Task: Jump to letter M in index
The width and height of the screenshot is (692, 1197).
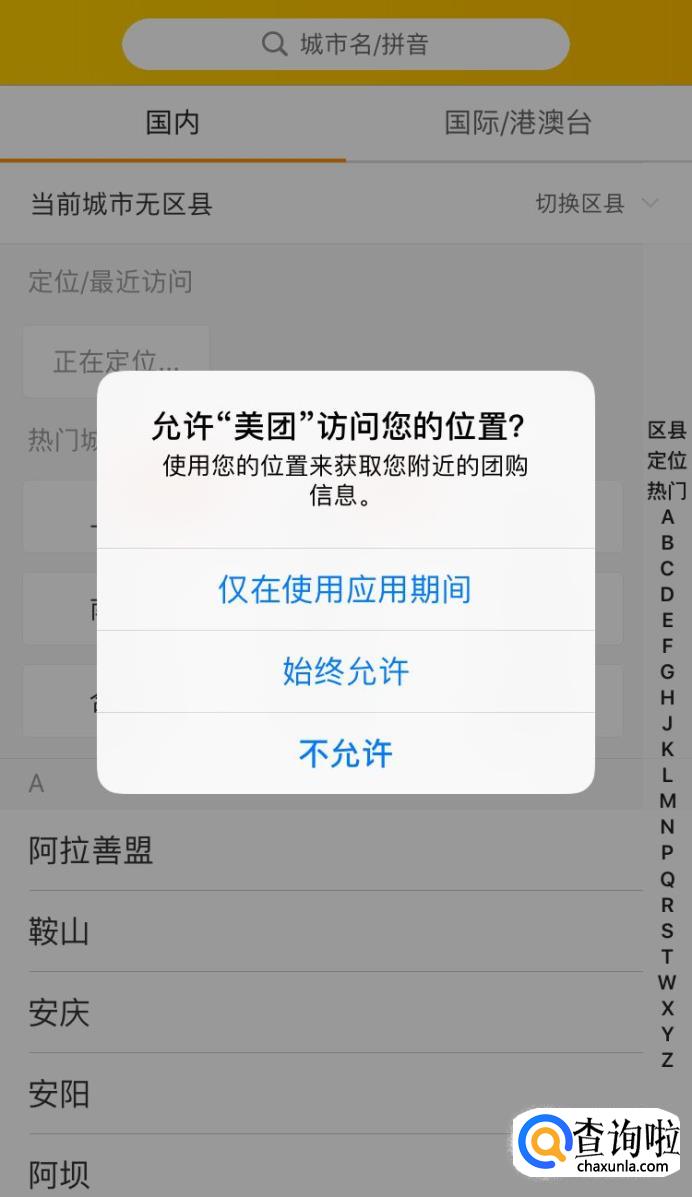Action: pos(667,801)
